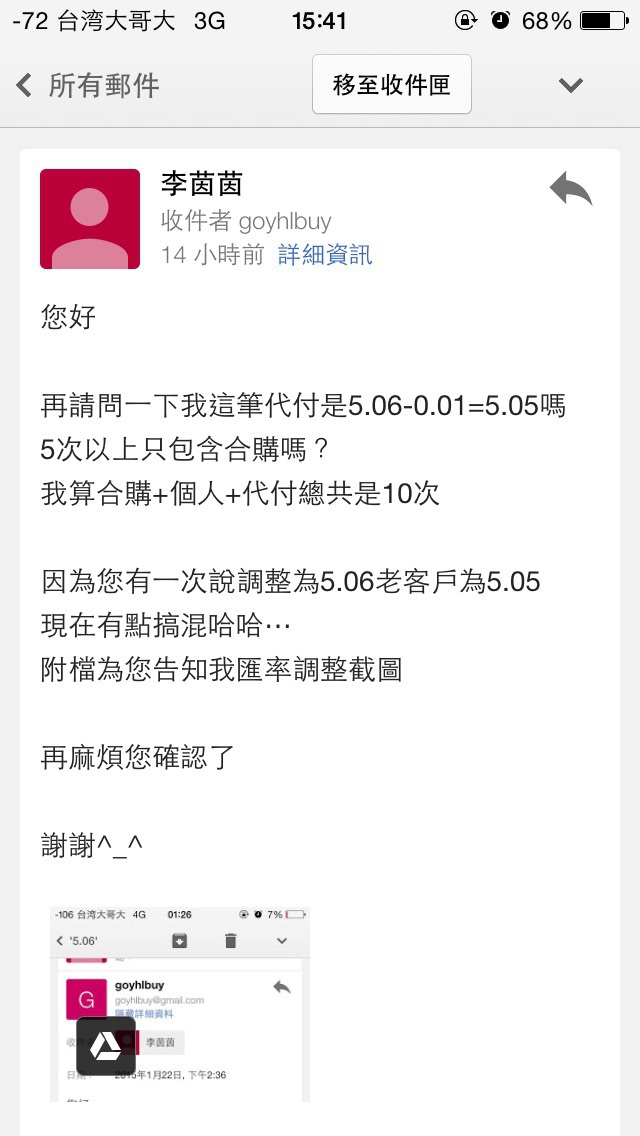The height and width of the screenshot is (1136, 640).
Task: Tap the 移至收件匣 button
Action: (x=391, y=85)
